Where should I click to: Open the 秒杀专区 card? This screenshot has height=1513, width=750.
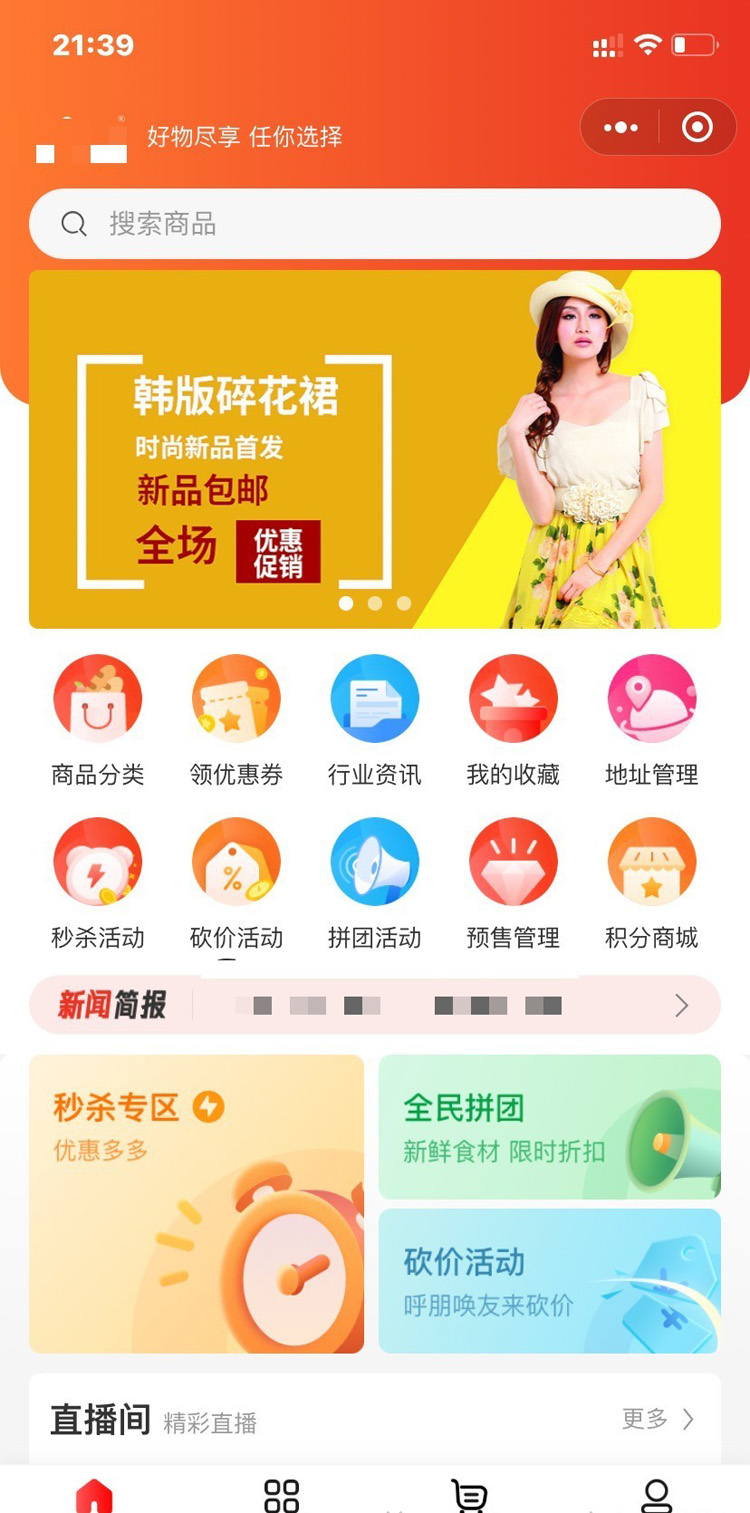[x=197, y=1204]
